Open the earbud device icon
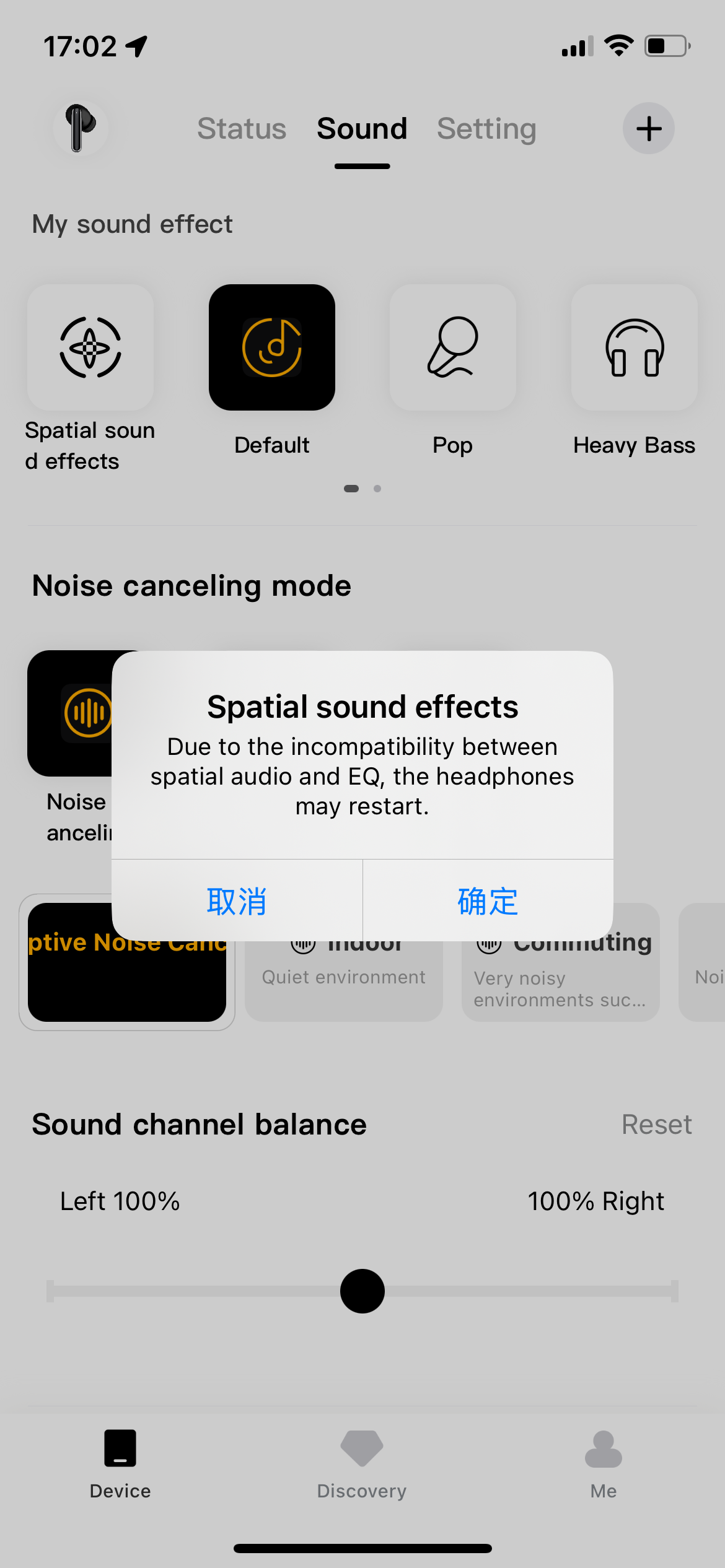Viewport: 725px width, 1568px height. coord(81,128)
